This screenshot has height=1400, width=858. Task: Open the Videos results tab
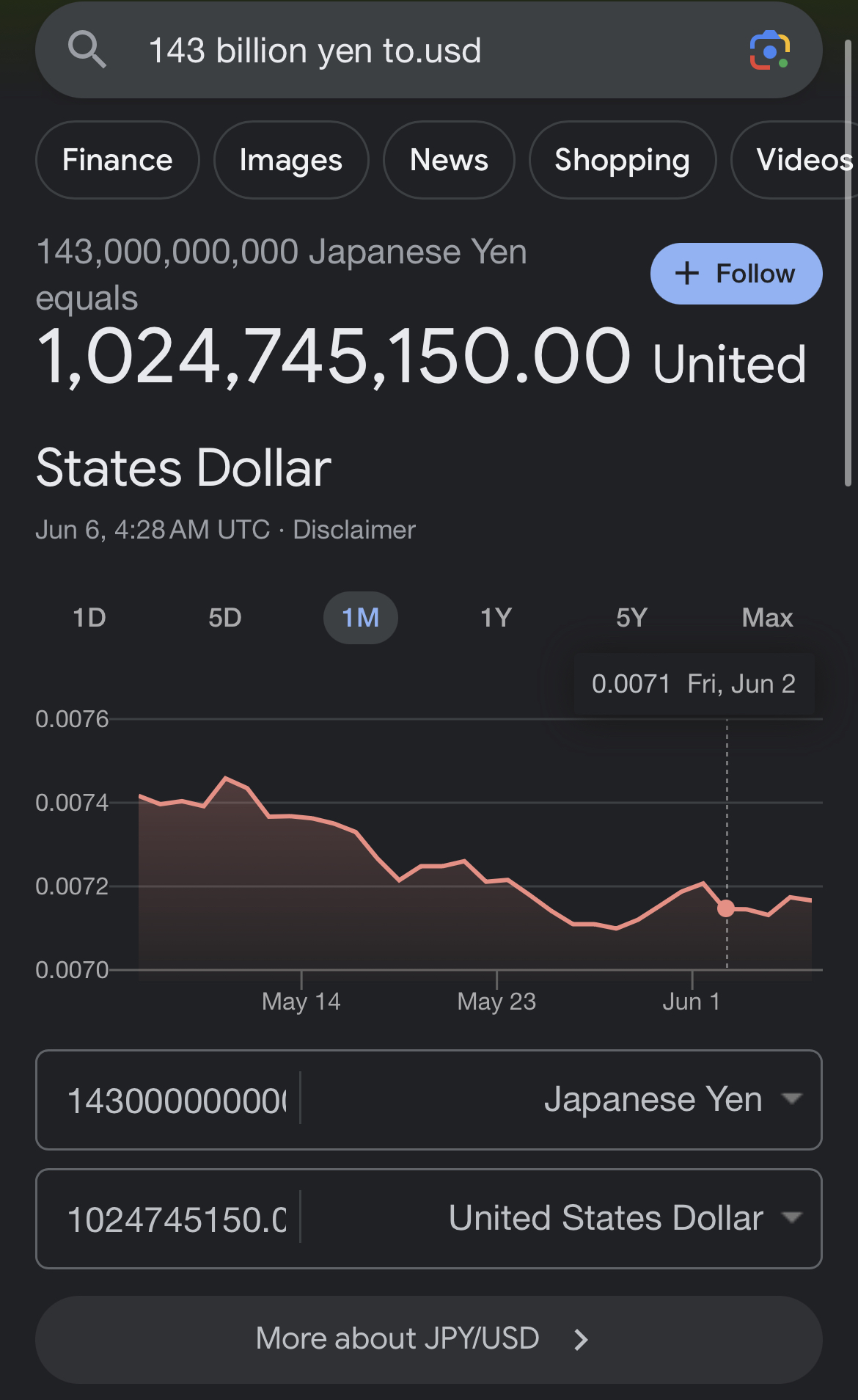coord(795,160)
